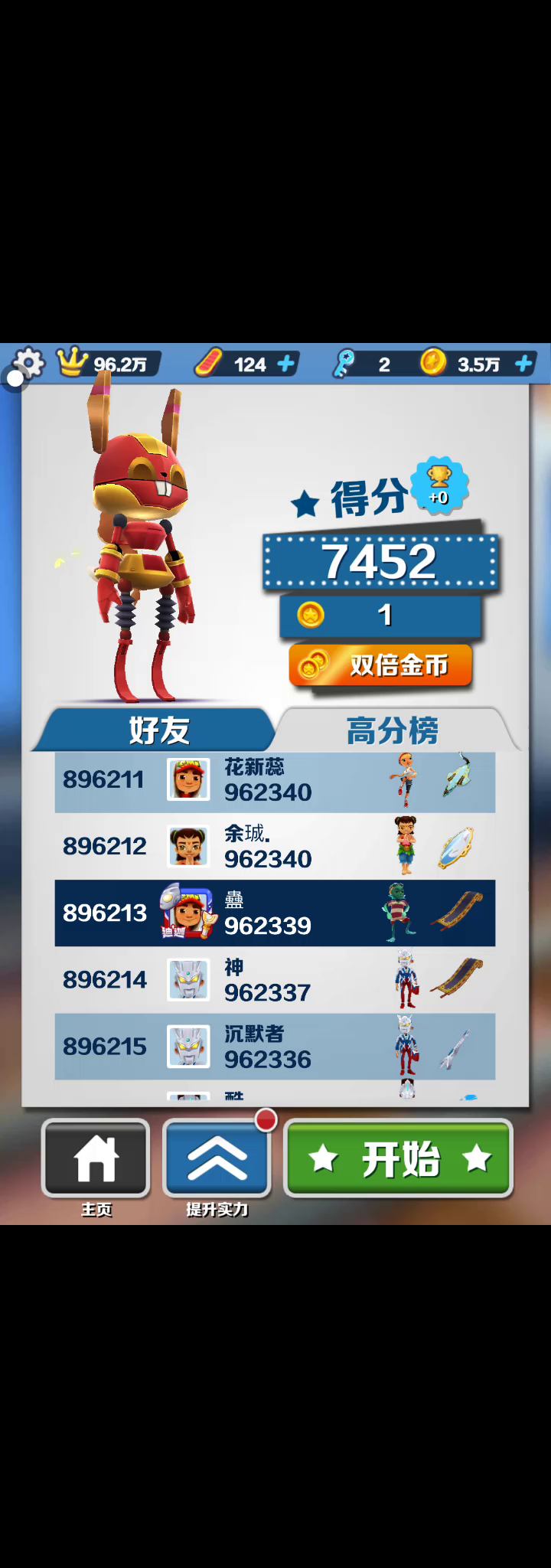Start a new run with 开始
551x1568 pixels.
click(x=398, y=1158)
